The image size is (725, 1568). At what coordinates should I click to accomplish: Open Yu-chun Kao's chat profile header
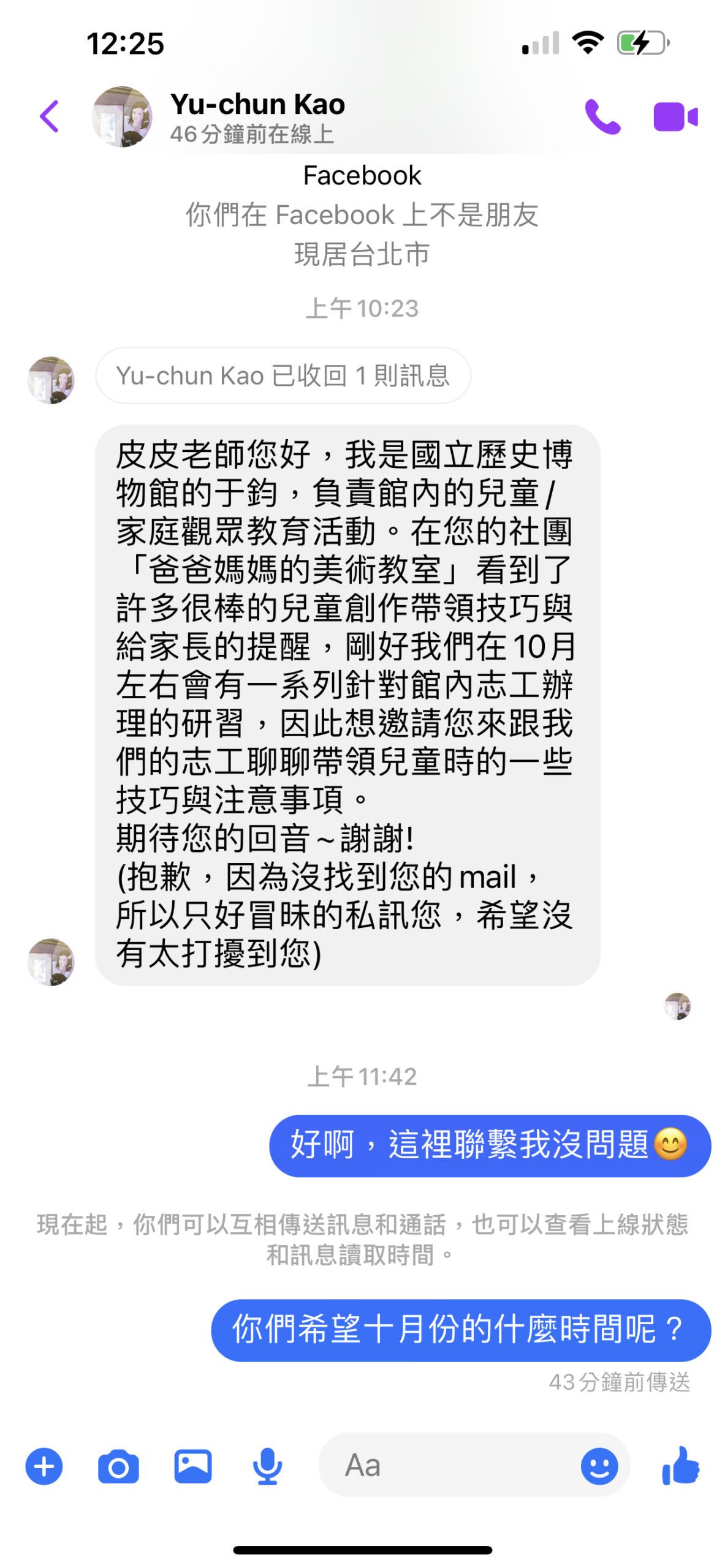(256, 116)
